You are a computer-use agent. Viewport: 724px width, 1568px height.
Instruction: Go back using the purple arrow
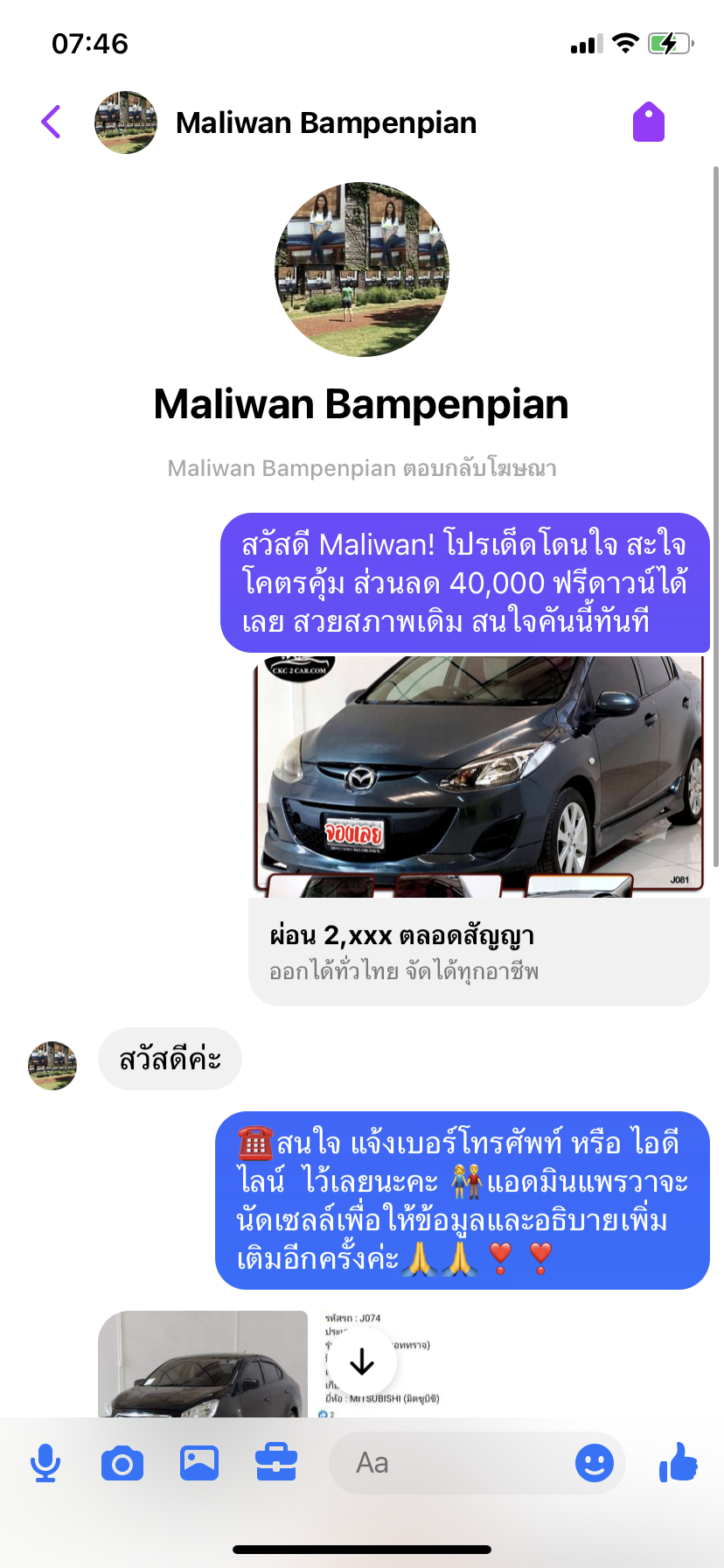pos(52,122)
